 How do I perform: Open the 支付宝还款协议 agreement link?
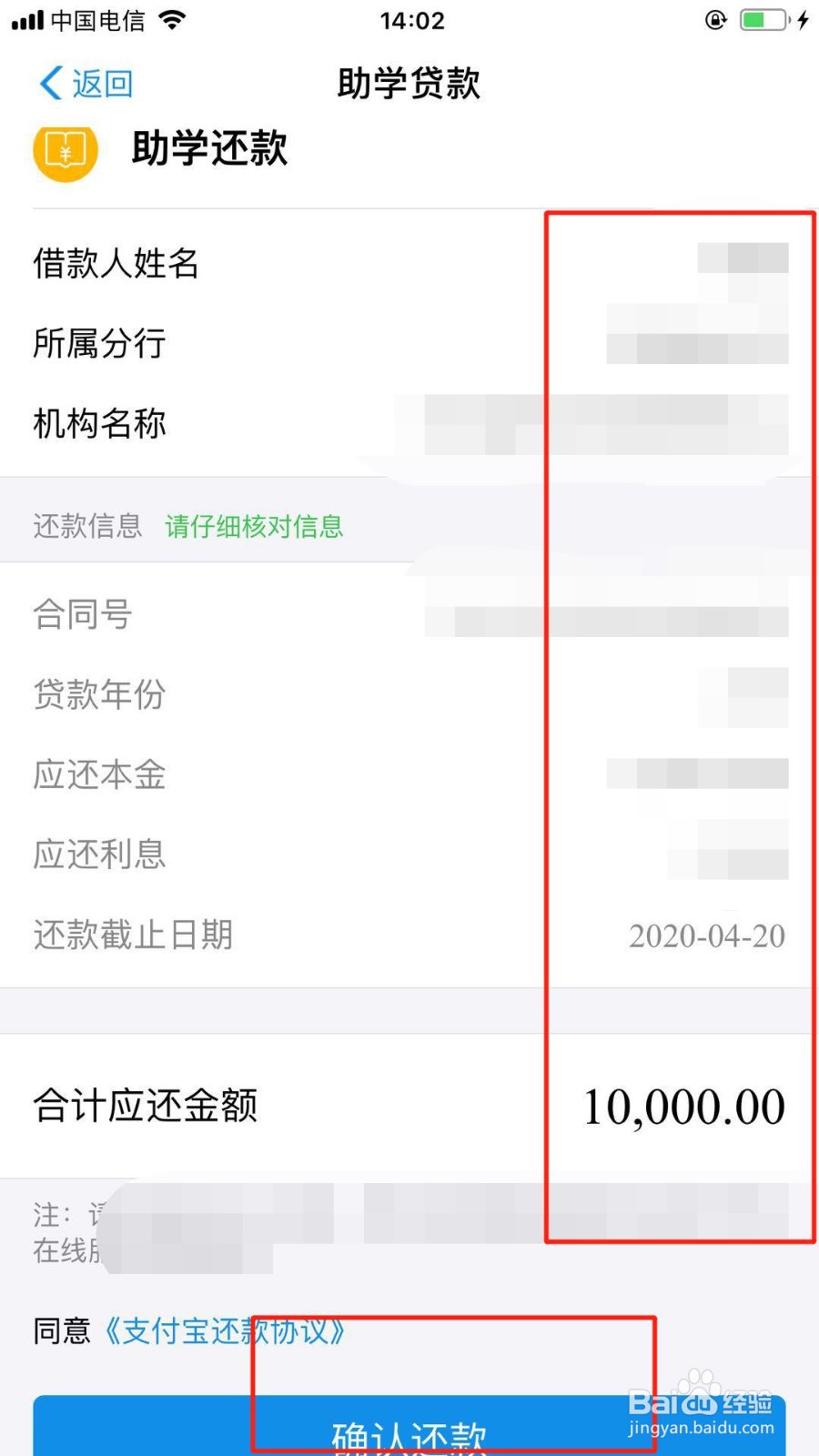[x=227, y=1331]
